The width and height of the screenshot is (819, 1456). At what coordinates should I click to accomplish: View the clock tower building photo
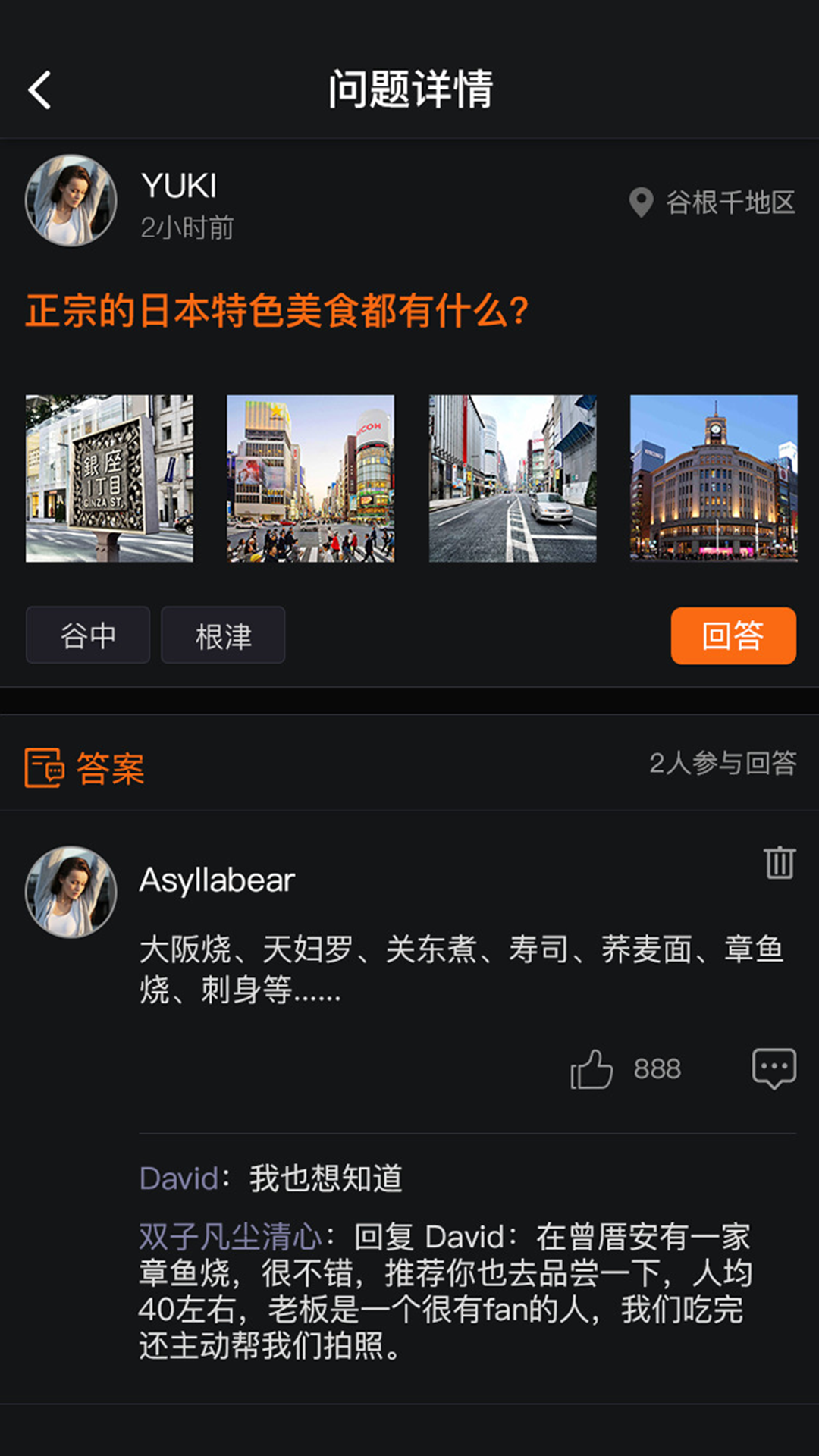coord(714,479)
